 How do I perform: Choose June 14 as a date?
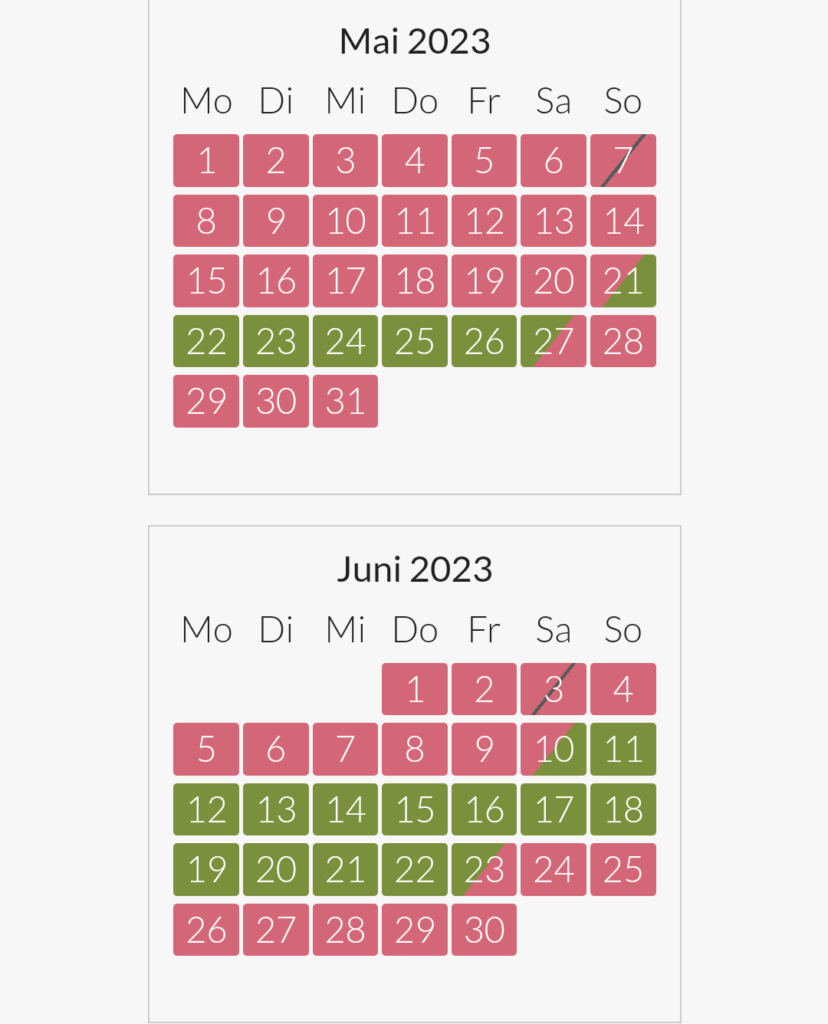tap(345, 809)
